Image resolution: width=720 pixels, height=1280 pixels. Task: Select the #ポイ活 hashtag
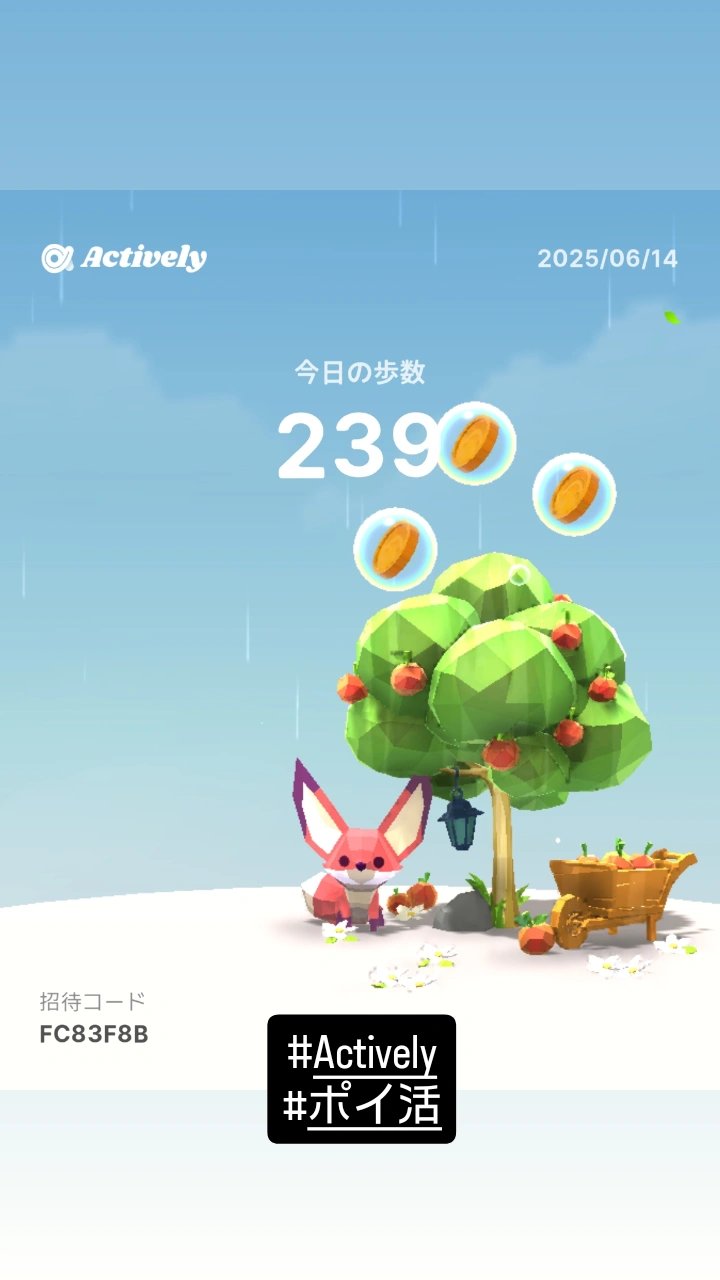pos(360,1104)
